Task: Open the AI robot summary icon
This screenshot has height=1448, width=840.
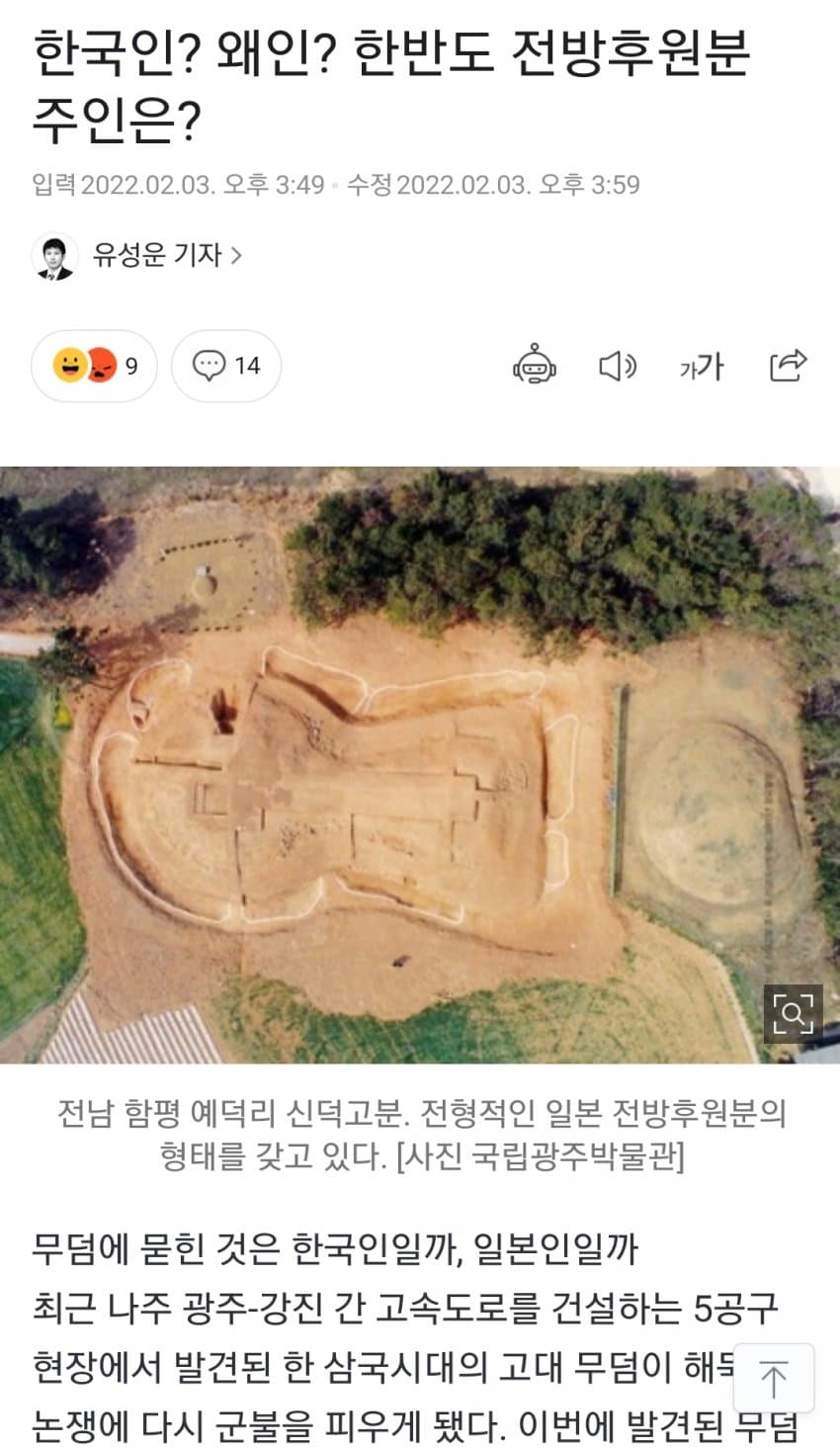Action: pyautogui.click(x=535, y=366)
